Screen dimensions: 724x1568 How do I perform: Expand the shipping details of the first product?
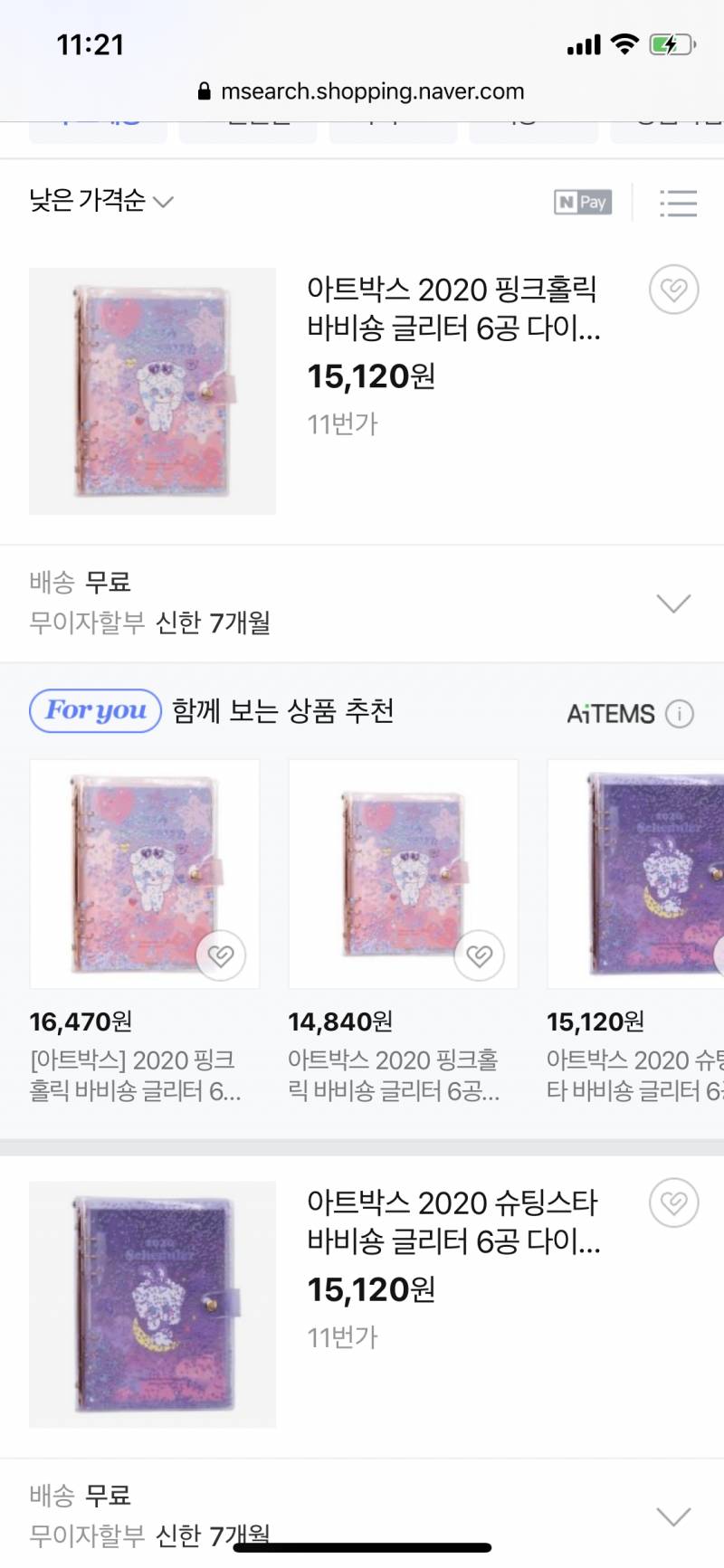[x=673, y=603]
